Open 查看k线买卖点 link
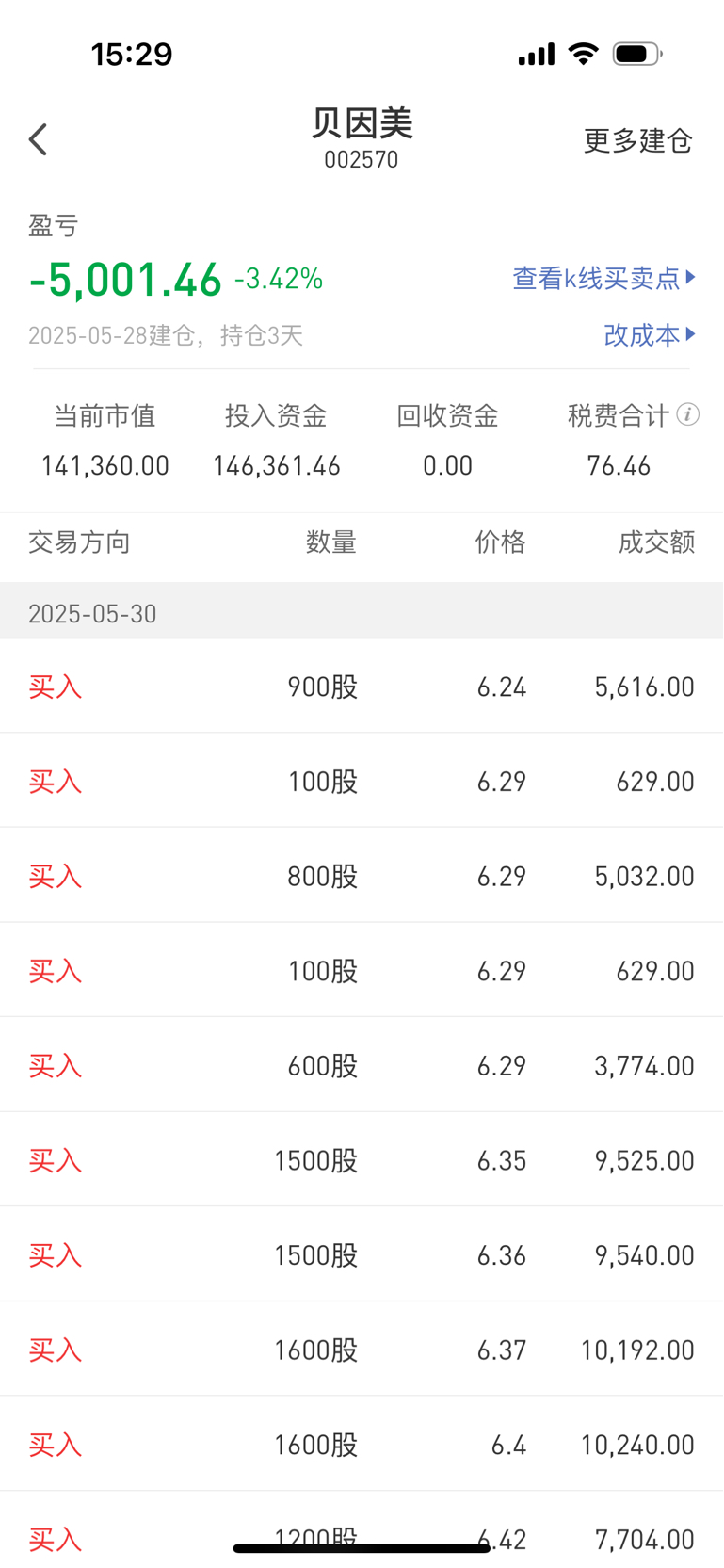The width and height of the screenshot is (724, 1568). pyautogui.click(x=603, y=278)
